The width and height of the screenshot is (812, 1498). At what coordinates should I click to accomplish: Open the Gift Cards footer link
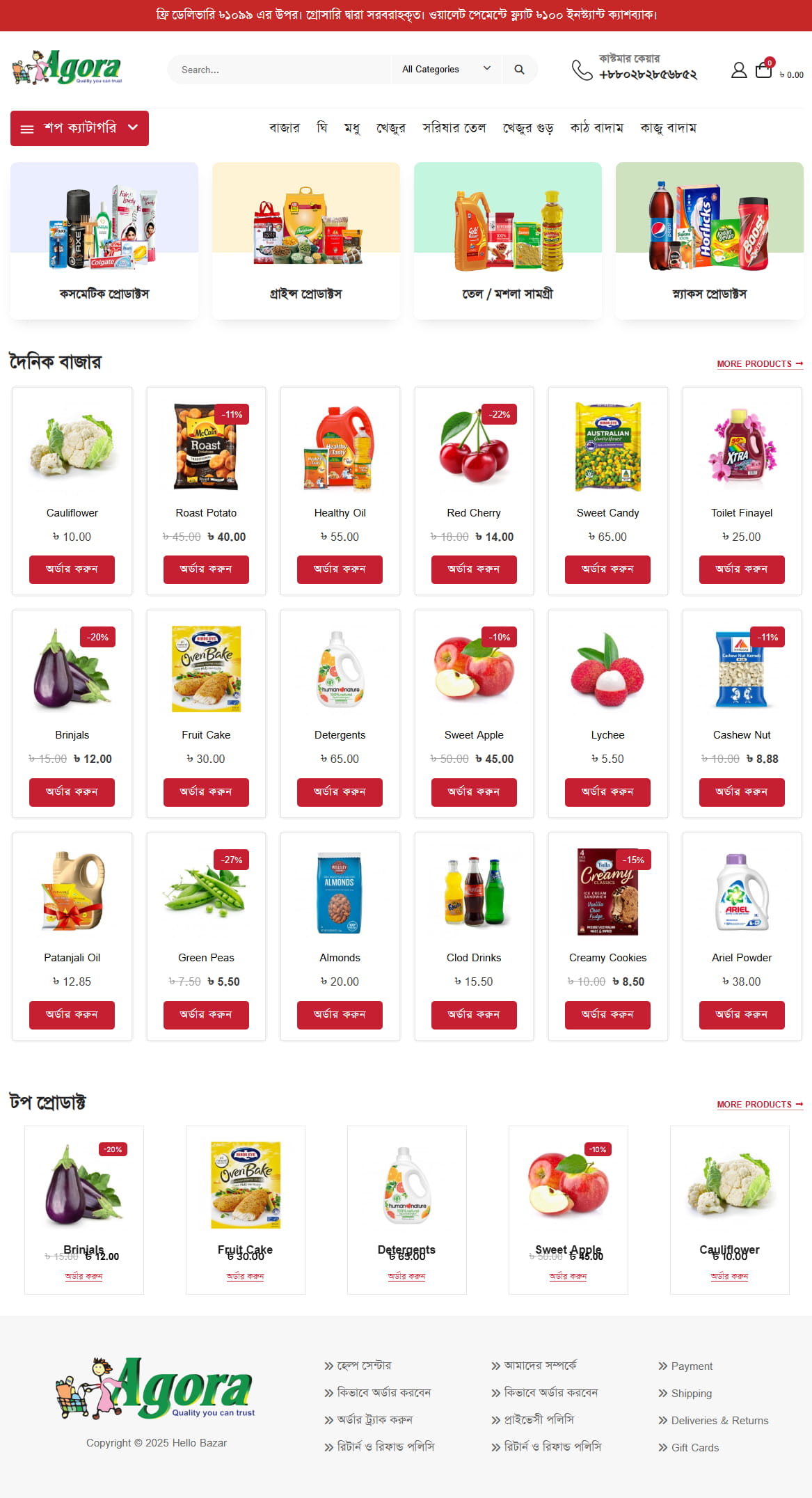pyautogui.click(x=694, y=1448)
